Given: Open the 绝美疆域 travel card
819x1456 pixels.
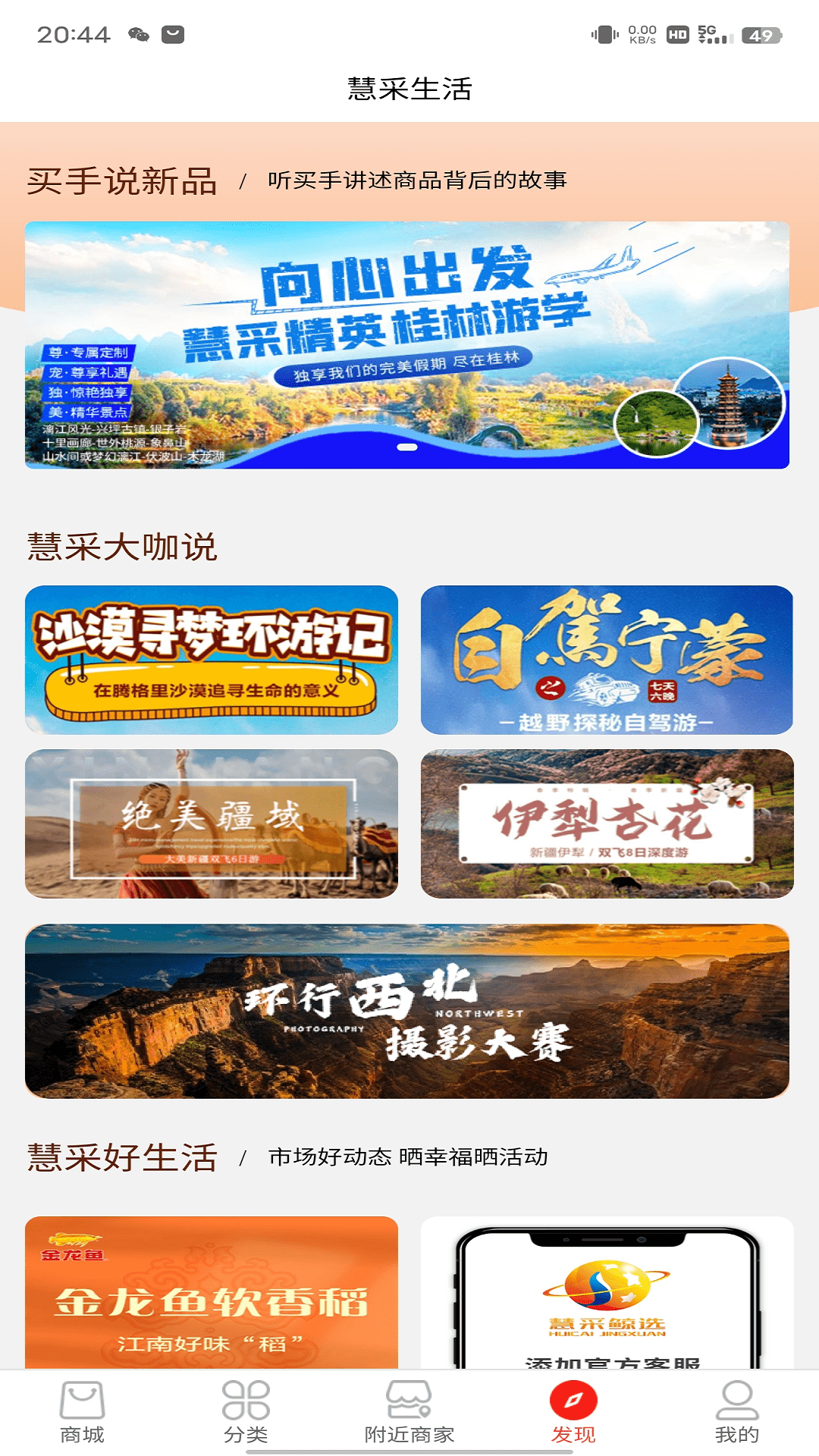Looking at the screenshot, I should pyautogui.click(x=212, y=824).
